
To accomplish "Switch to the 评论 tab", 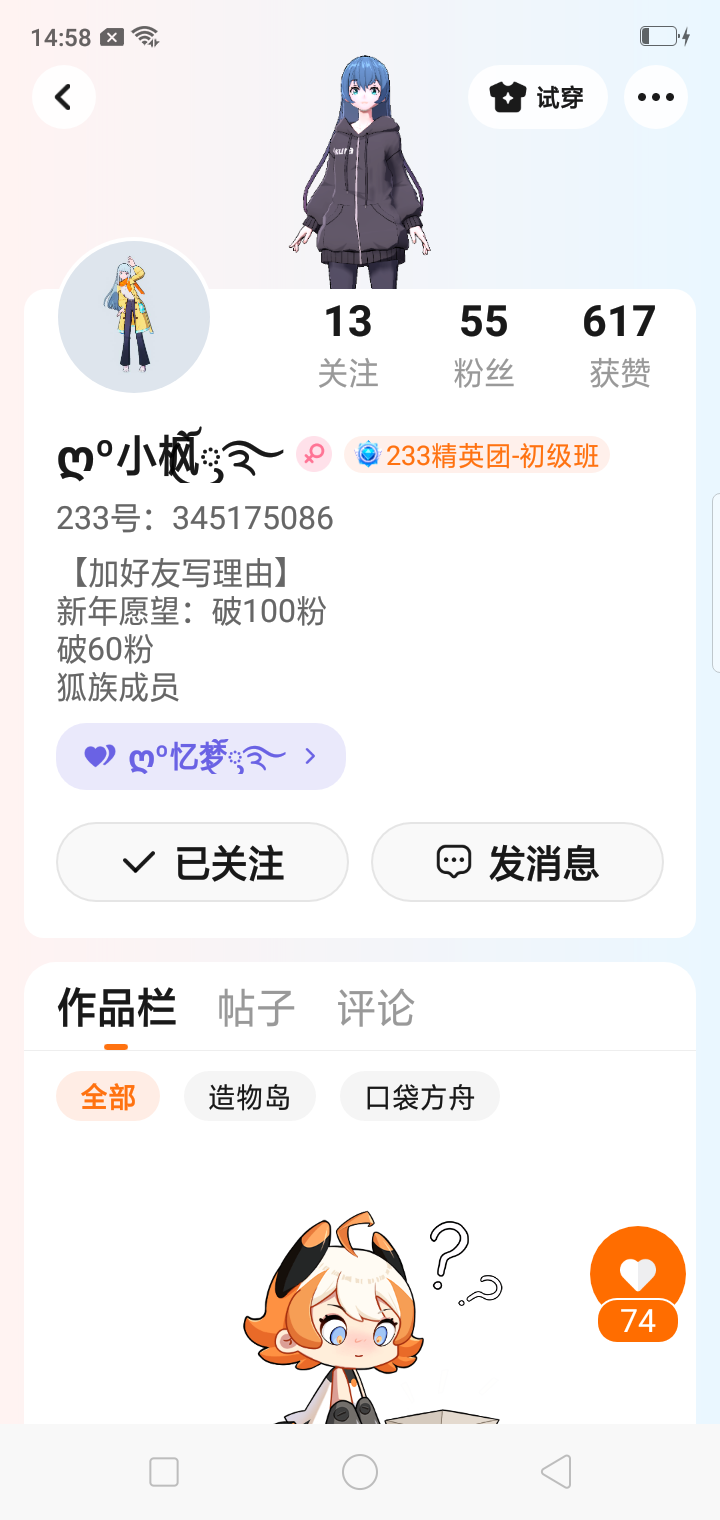I will point(375,1008).
